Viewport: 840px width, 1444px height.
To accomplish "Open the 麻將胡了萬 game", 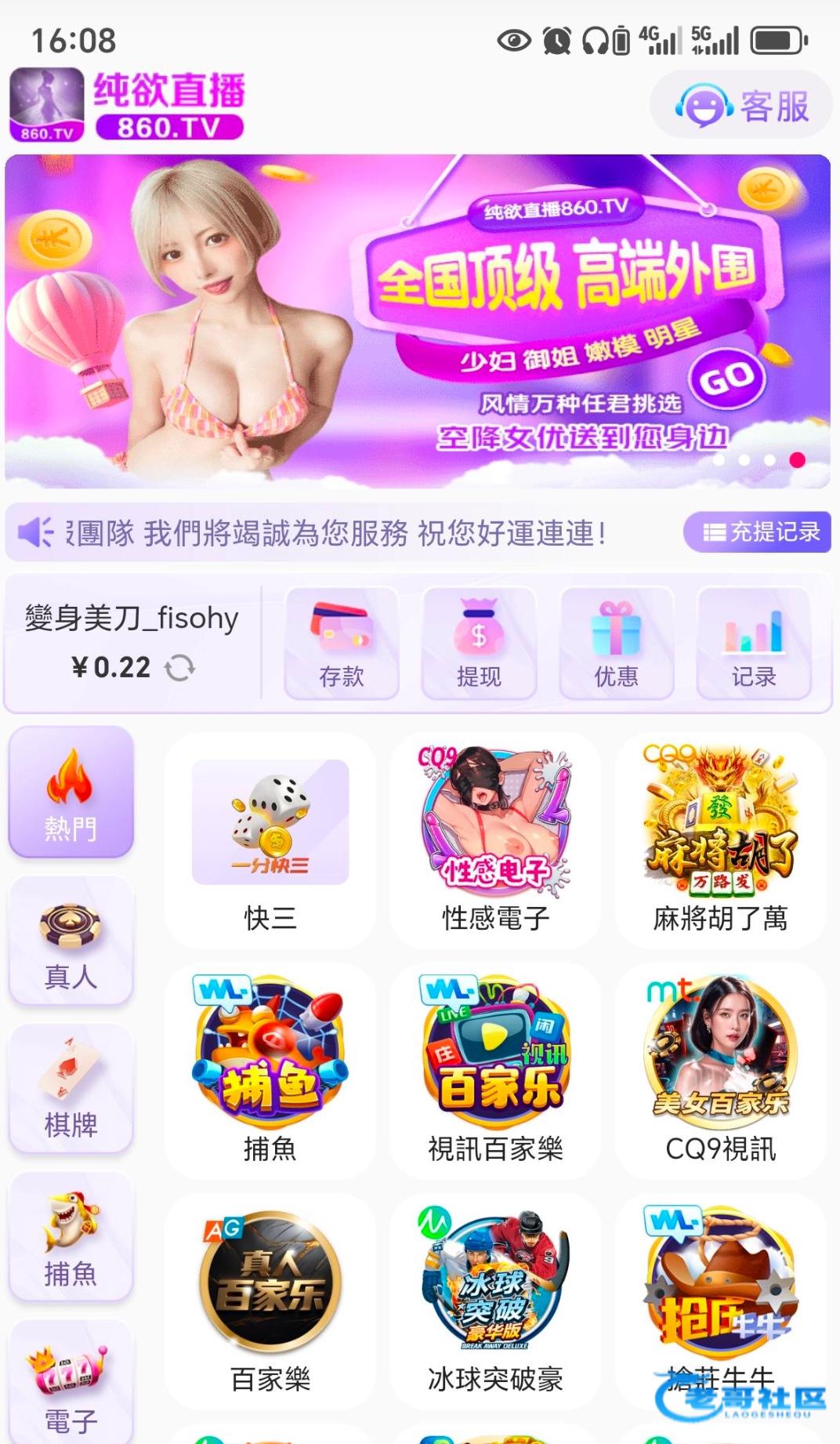I will [720, 841].
